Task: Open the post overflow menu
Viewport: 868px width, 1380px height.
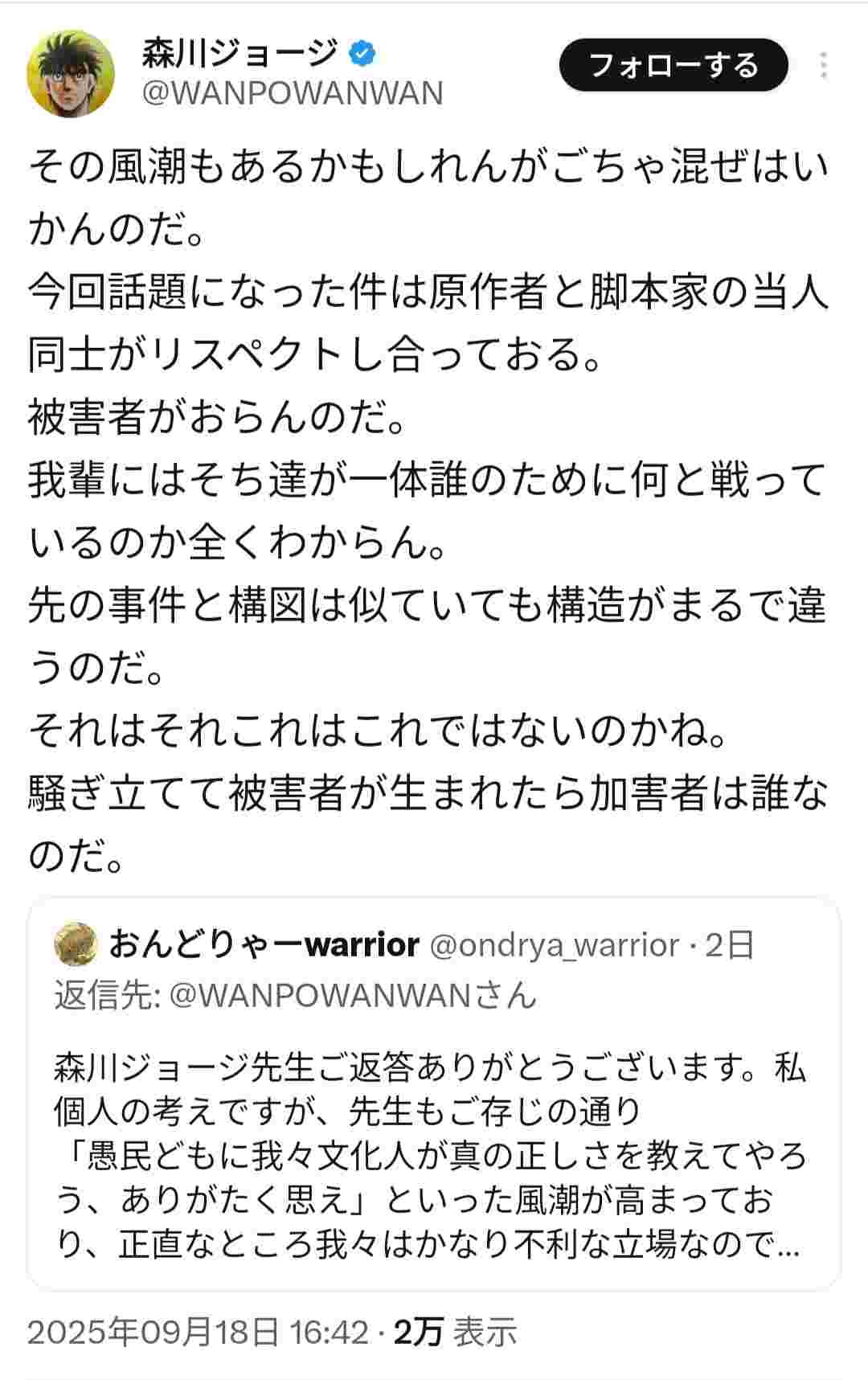Action: tap(824, 65)
